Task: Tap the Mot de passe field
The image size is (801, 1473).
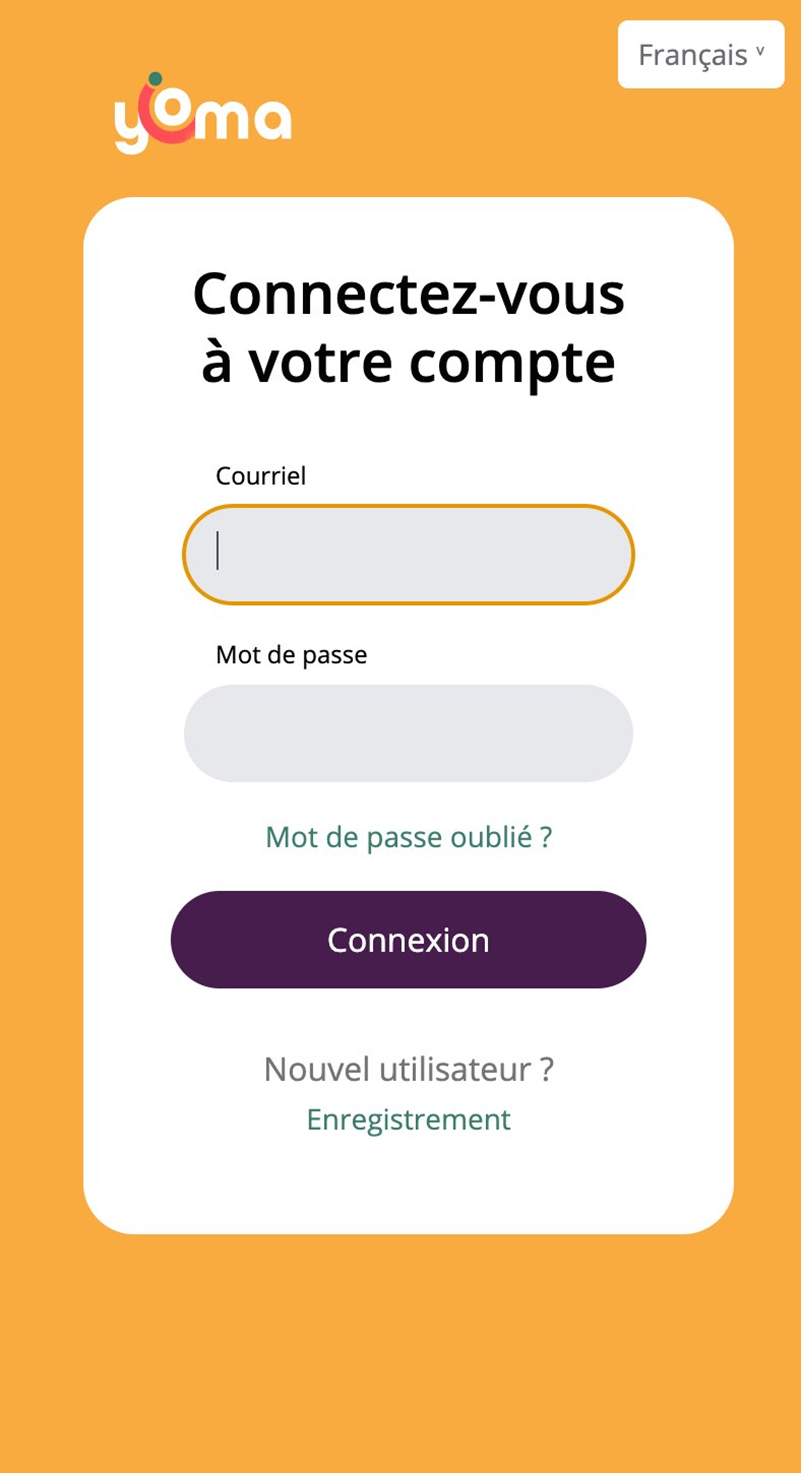Action: (x=408, y=733)
